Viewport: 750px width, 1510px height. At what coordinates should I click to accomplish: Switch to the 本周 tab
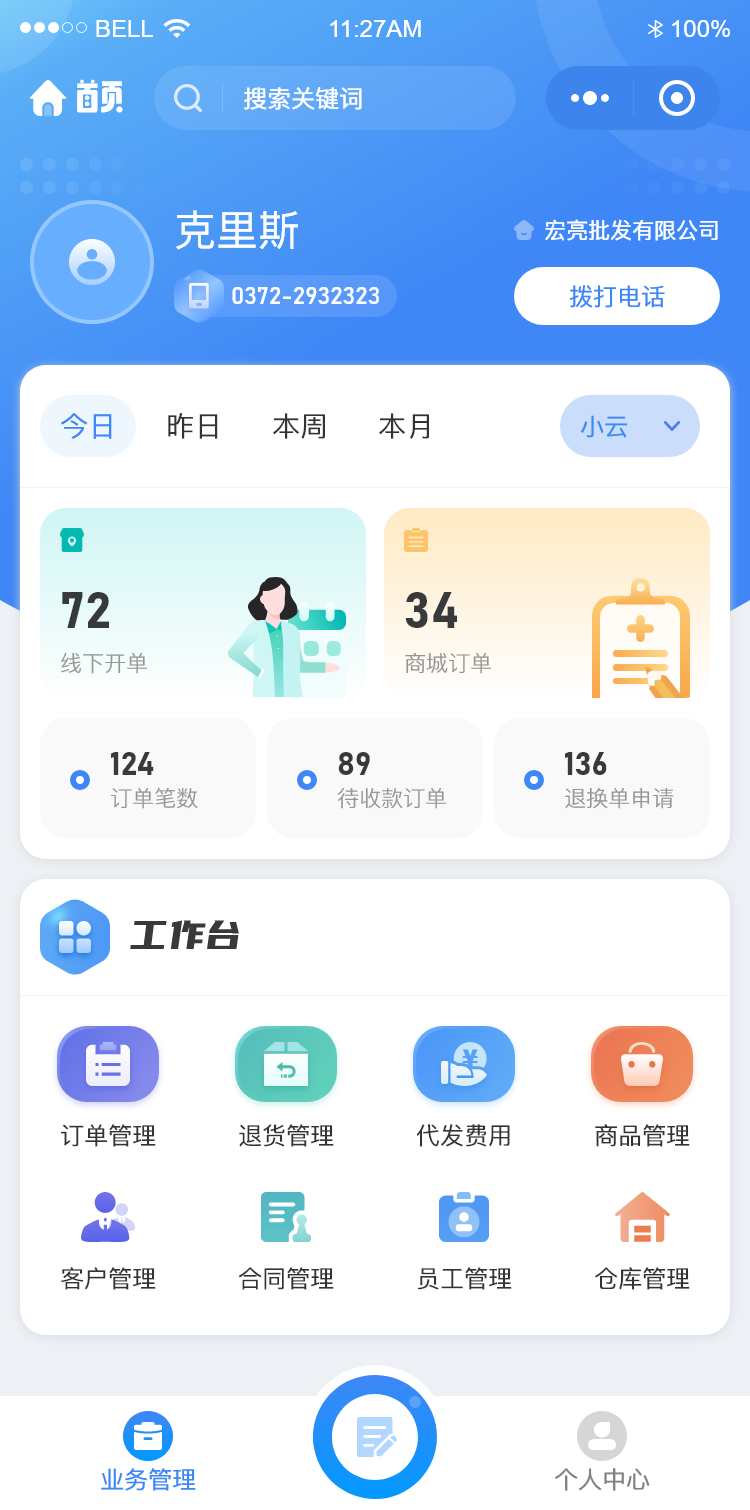(x=300, y=426)
